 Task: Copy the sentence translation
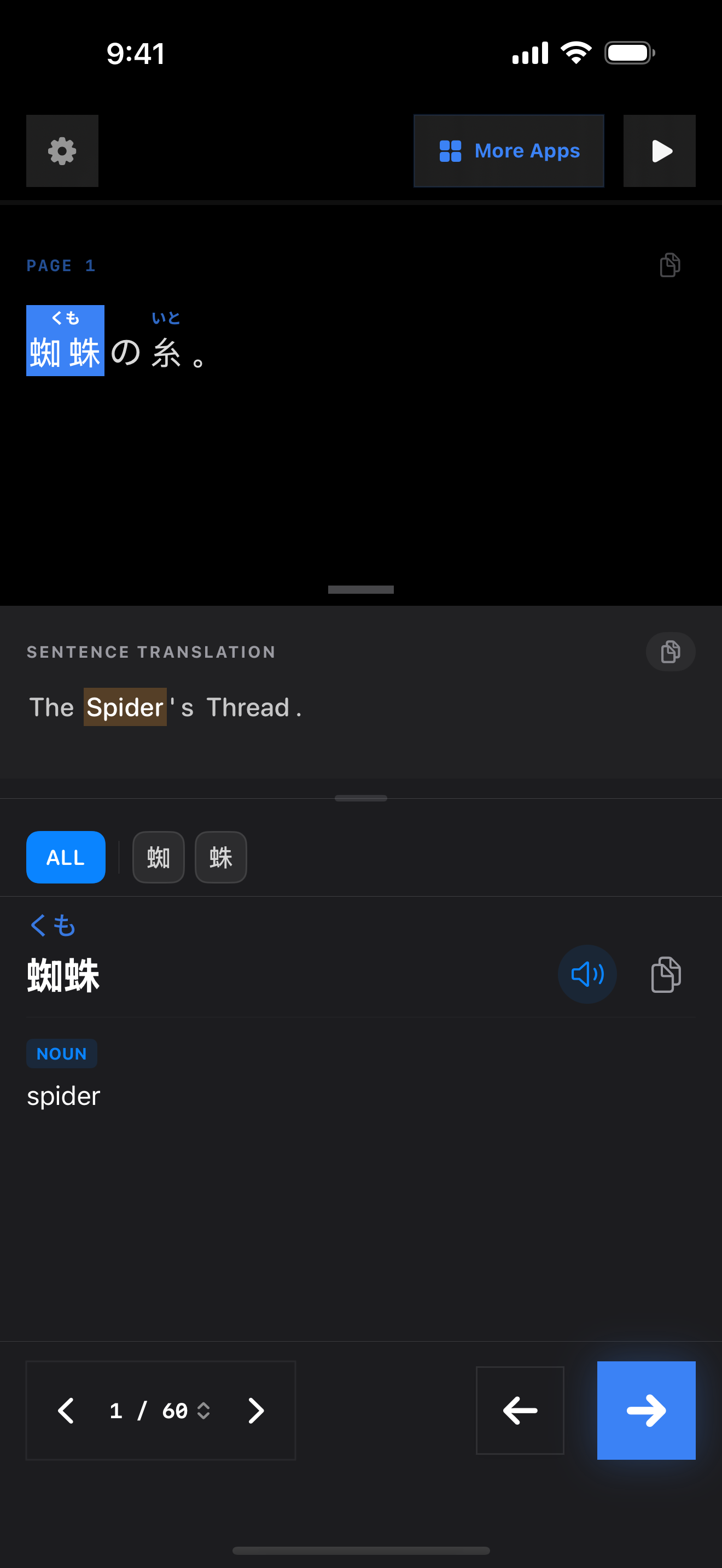click(669, 652)
